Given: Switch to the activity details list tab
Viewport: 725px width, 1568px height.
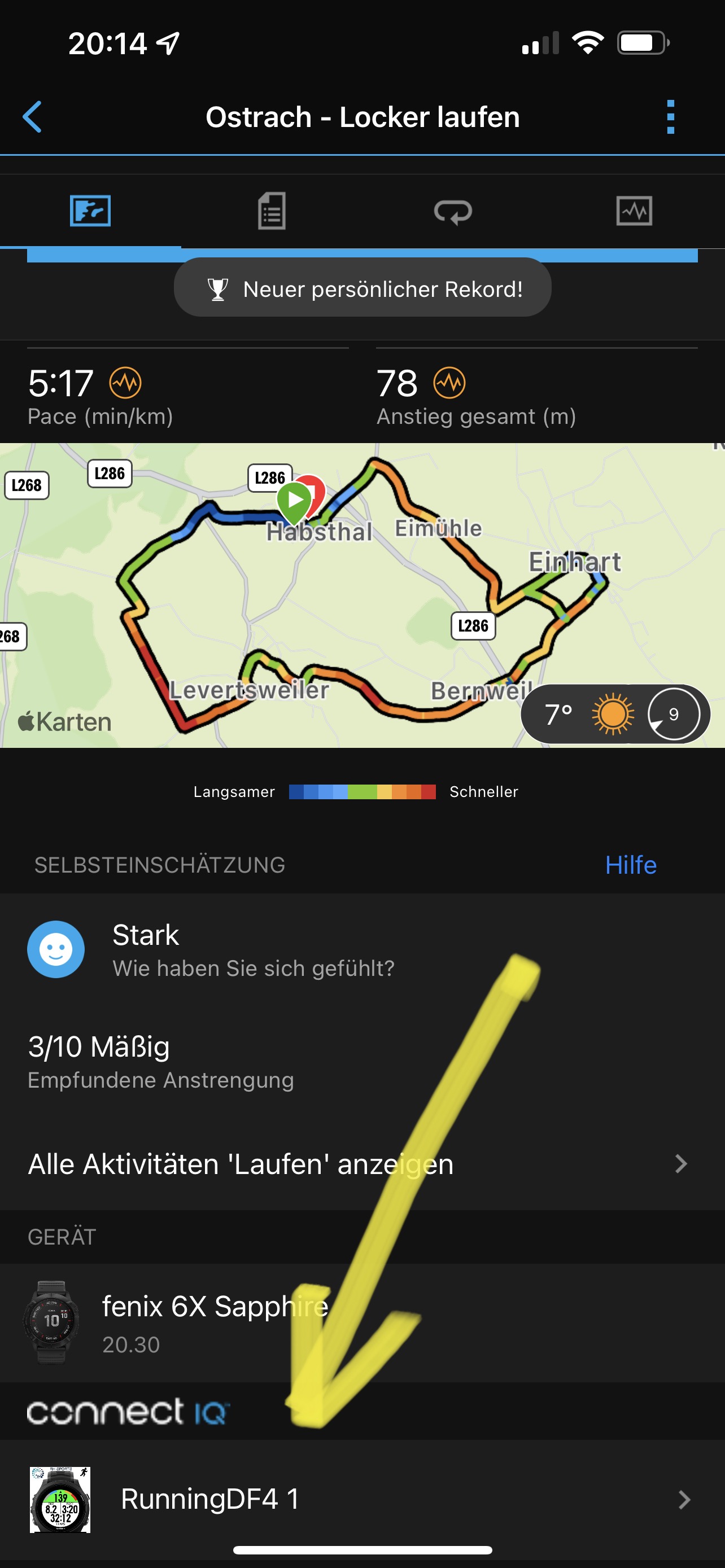Looking at the screenshot, I should pos(272,211).
